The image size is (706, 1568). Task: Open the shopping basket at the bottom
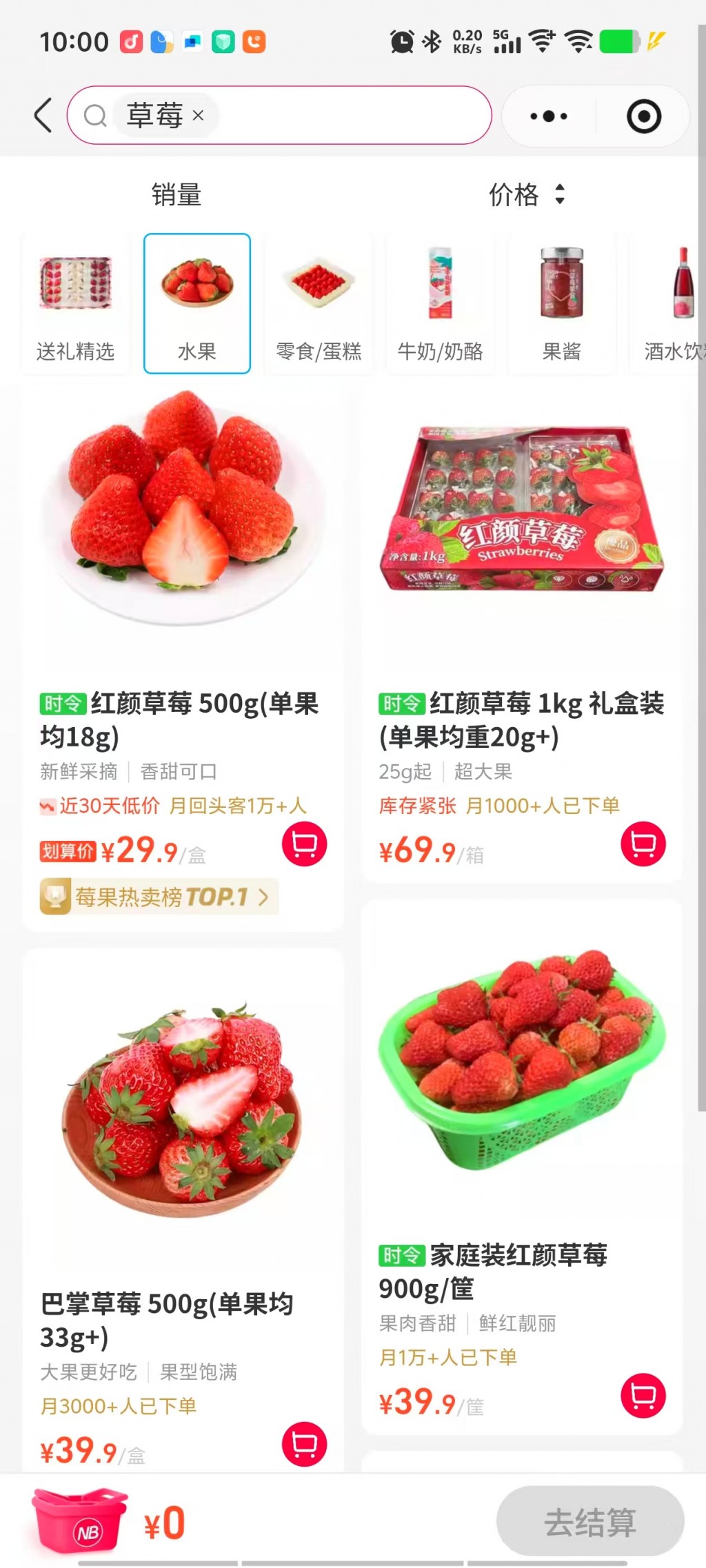point(80,1521)
